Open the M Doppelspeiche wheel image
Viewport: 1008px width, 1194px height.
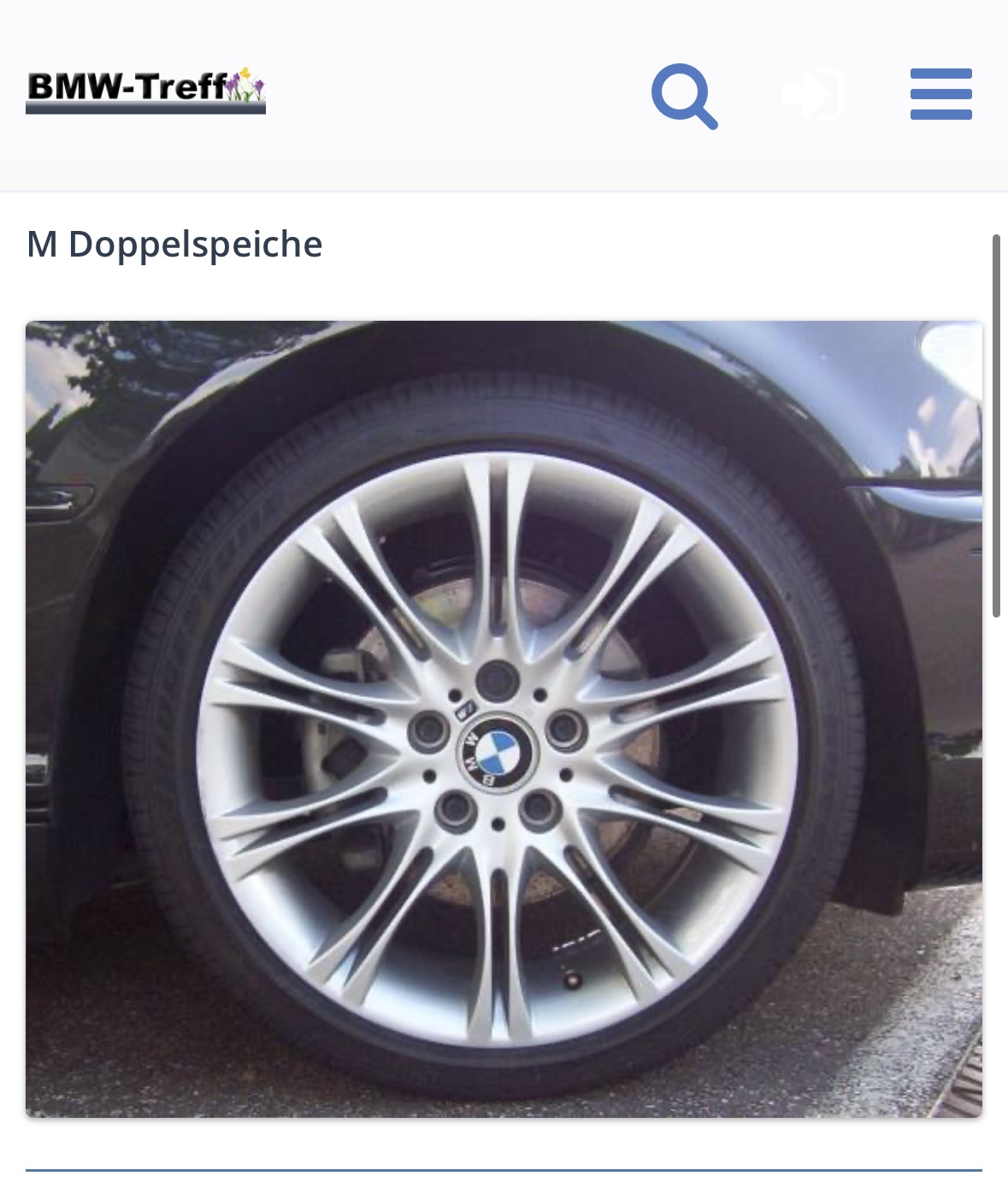[x=504, y=718]
